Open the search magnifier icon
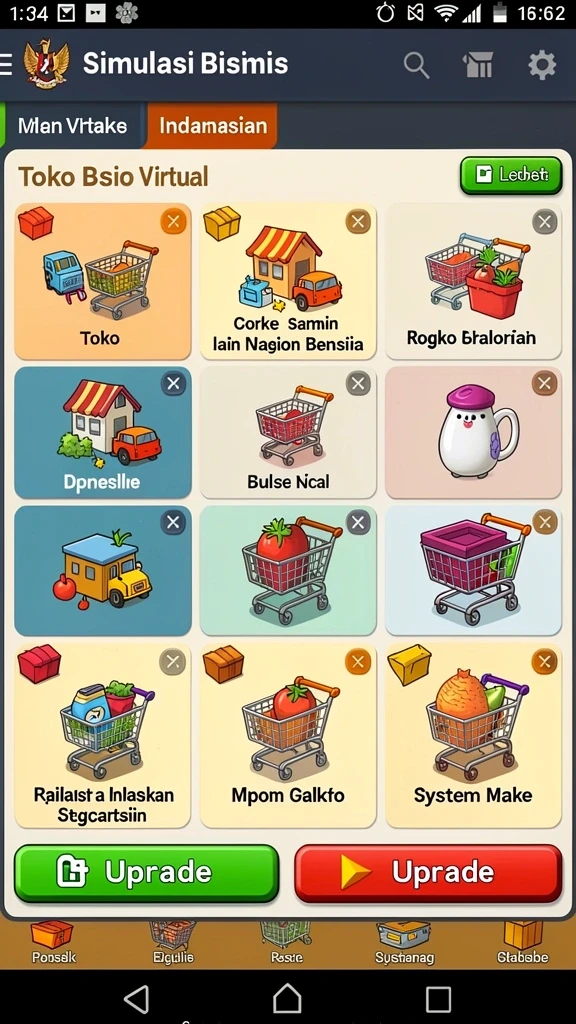This screenshot has width=576, height=1024. (416, 65)
